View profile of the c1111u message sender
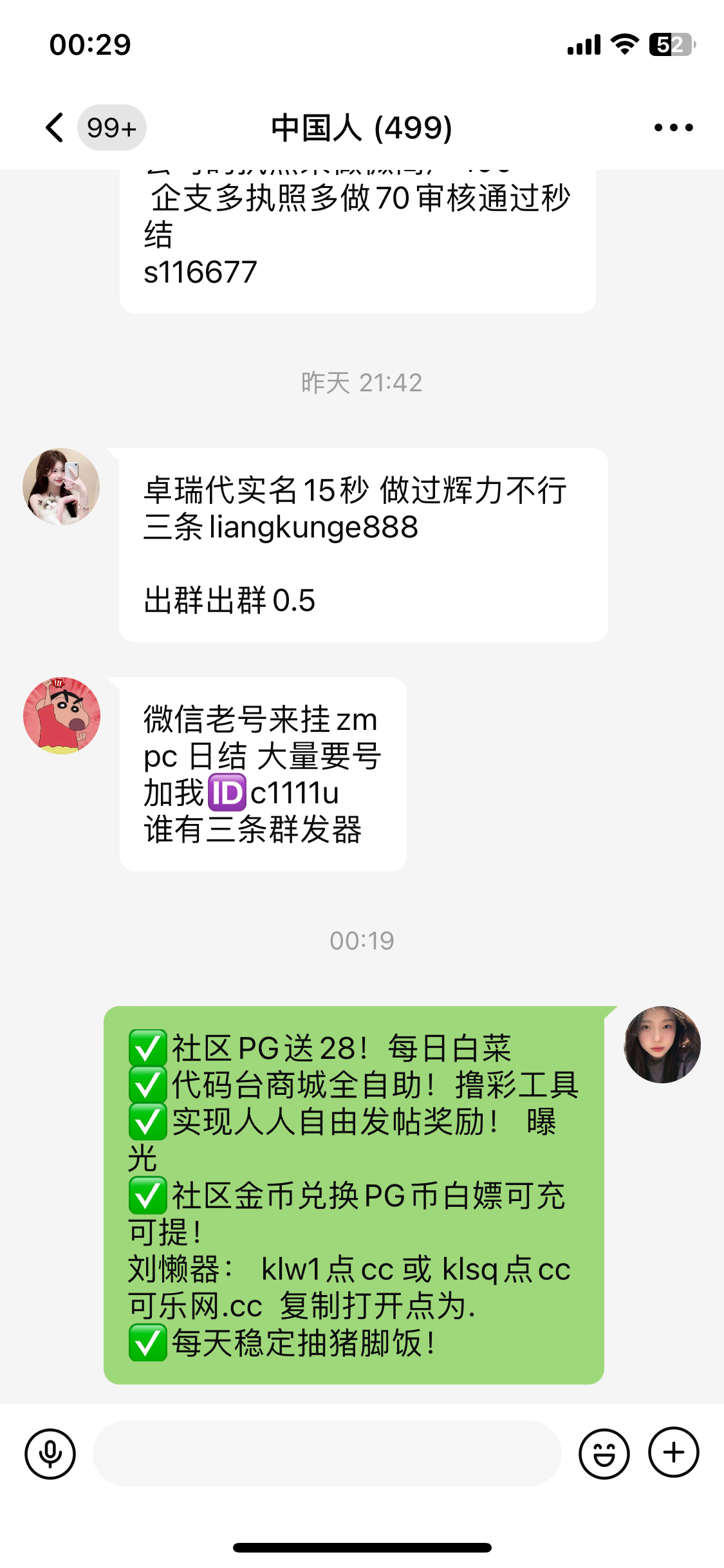Viewport: 724px width, 1568px height. [62, 715]
